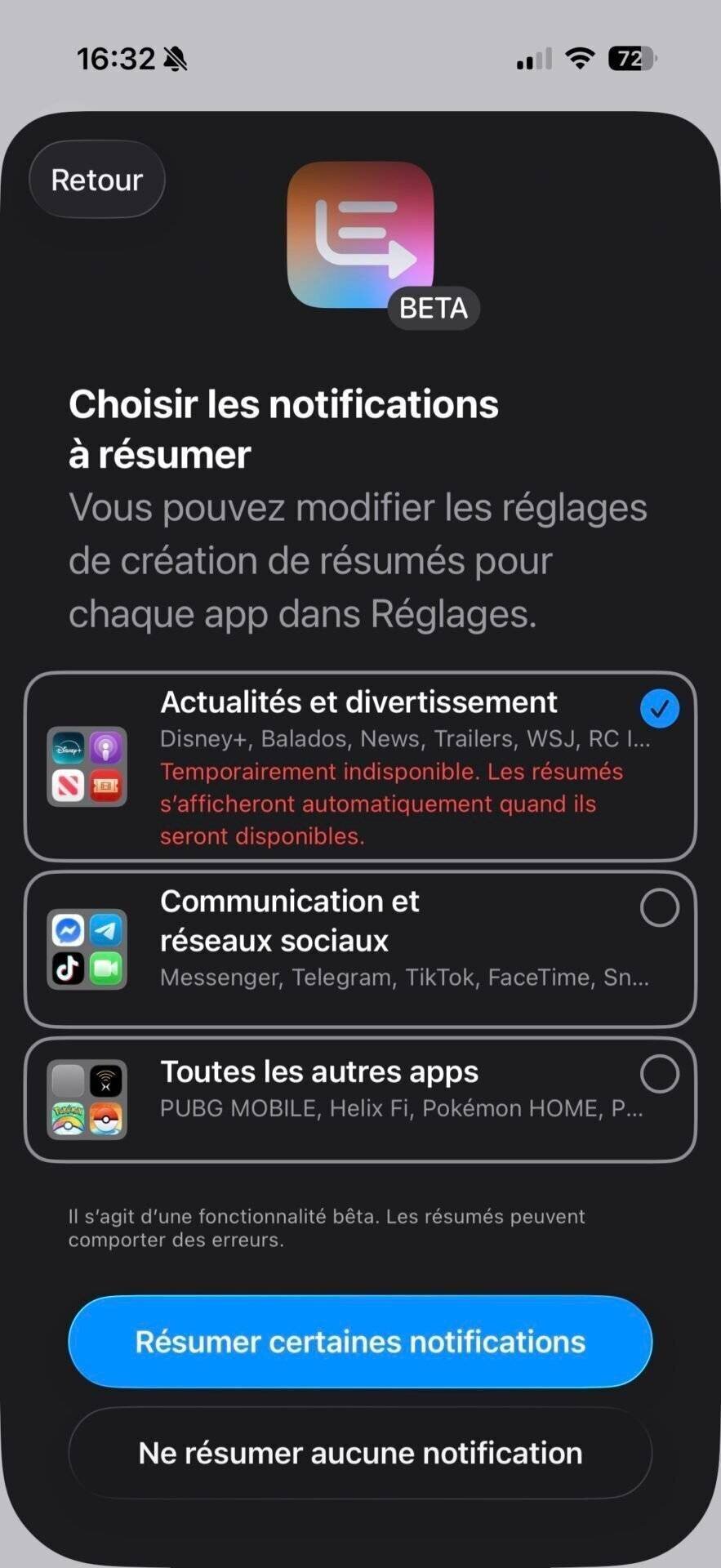
Task: Tap the Apple News icon
Action: pos(69,786)
